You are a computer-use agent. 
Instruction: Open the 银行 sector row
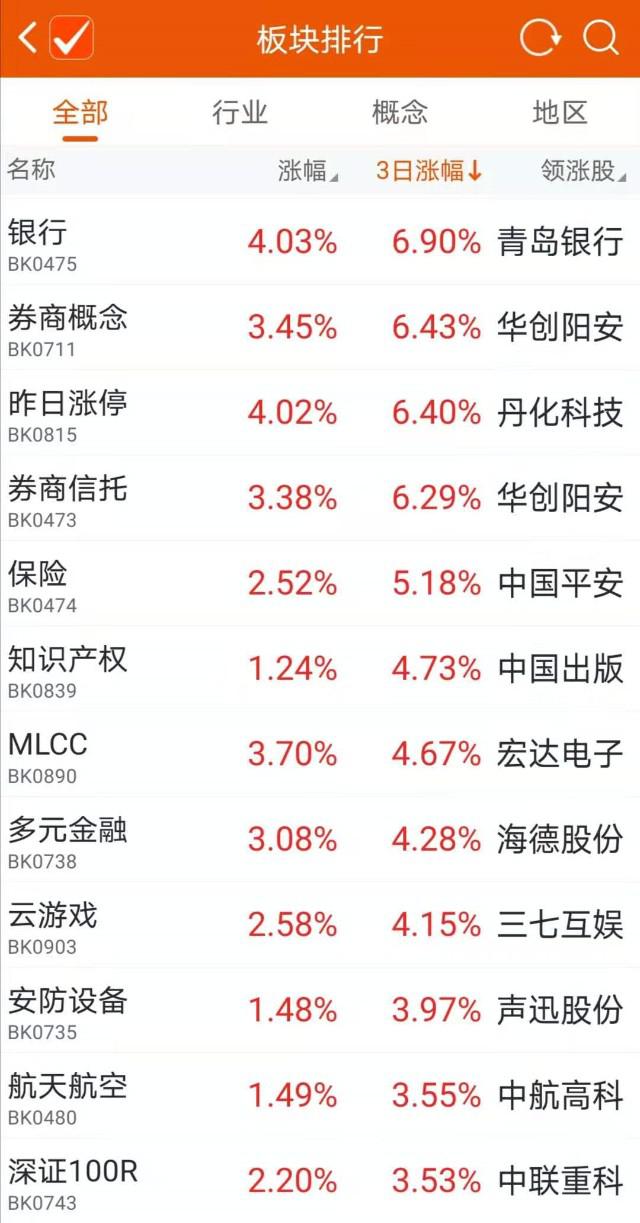(320, 242)
